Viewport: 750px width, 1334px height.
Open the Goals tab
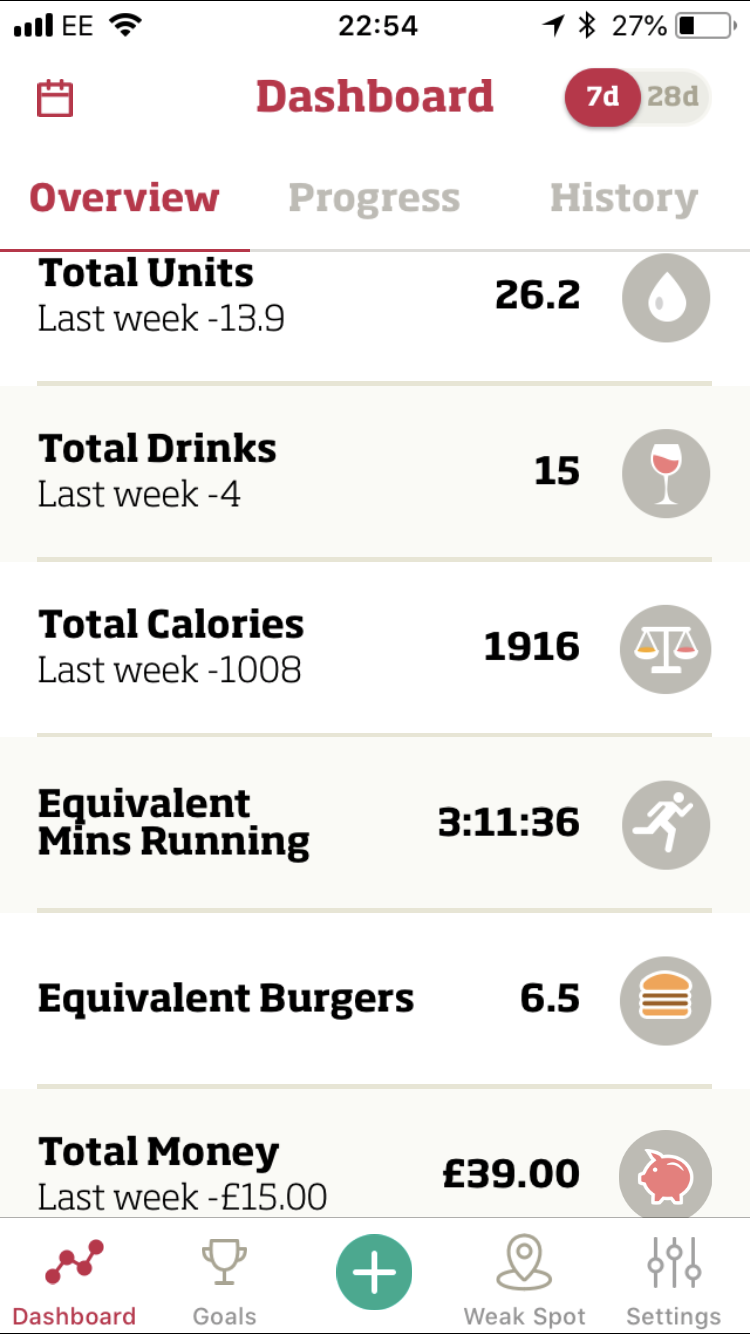click(x=224, y=1282)
